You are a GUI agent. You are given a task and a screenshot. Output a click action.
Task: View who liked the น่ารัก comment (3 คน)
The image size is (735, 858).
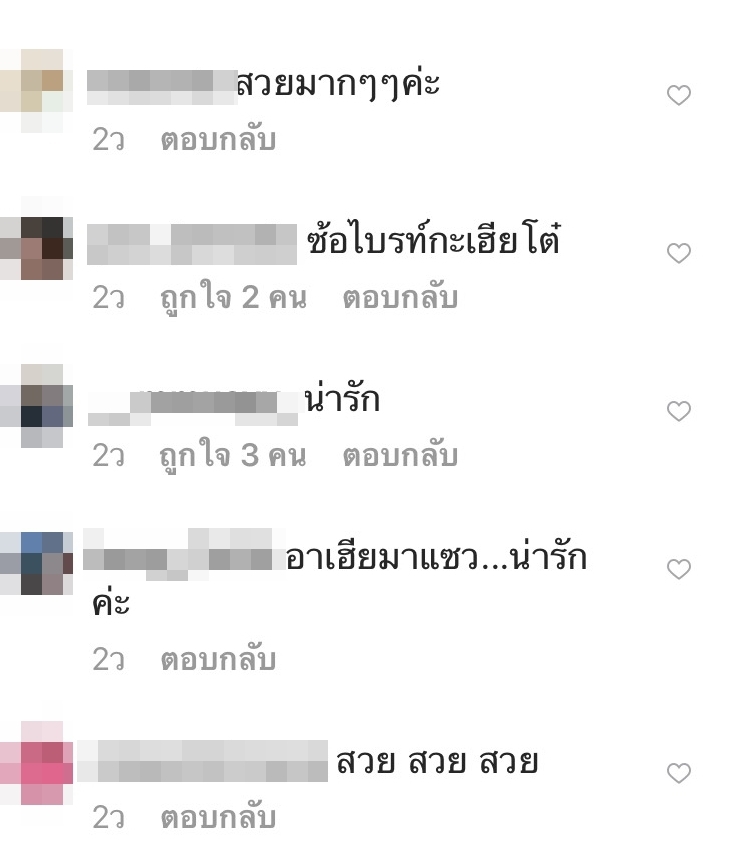(232, 456)
